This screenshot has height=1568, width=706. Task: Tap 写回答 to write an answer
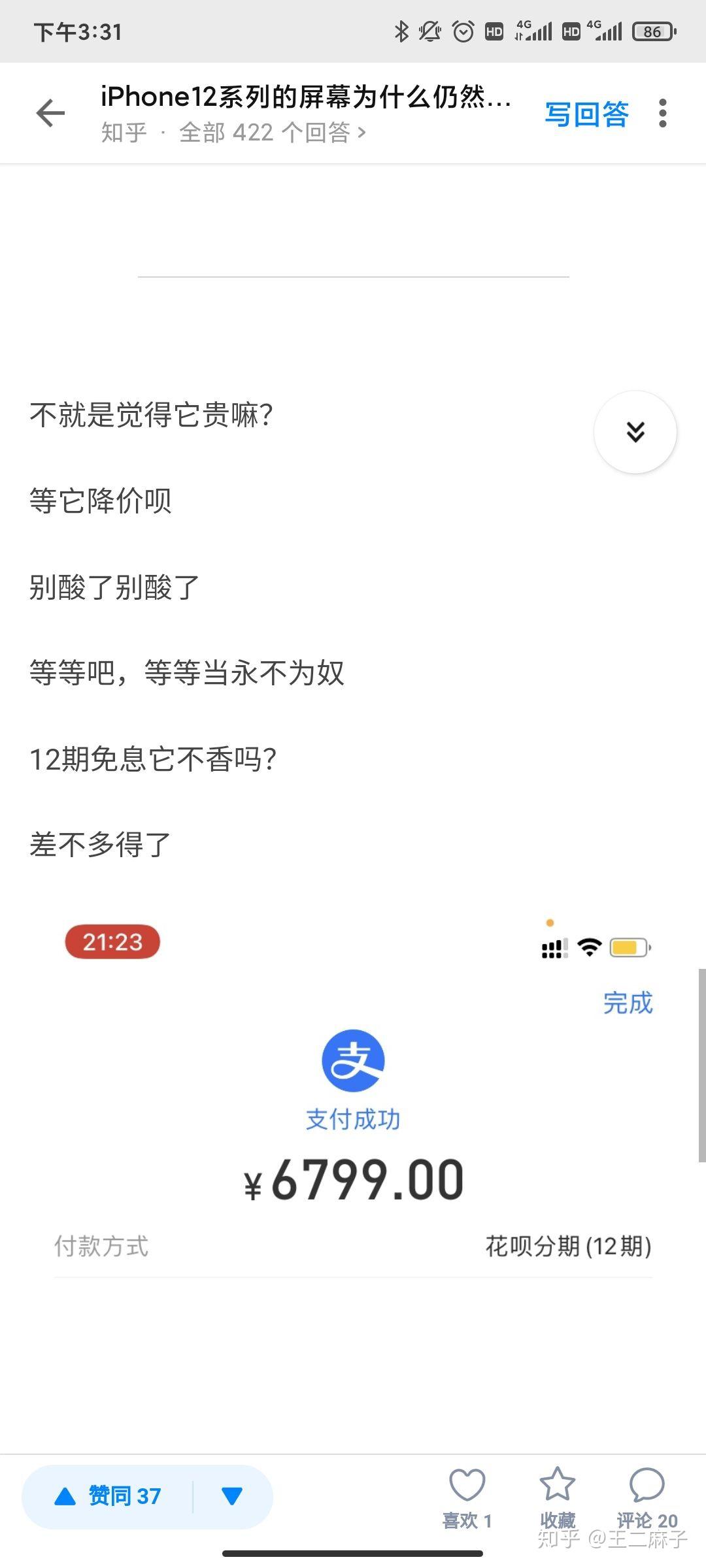click(587, 112)
